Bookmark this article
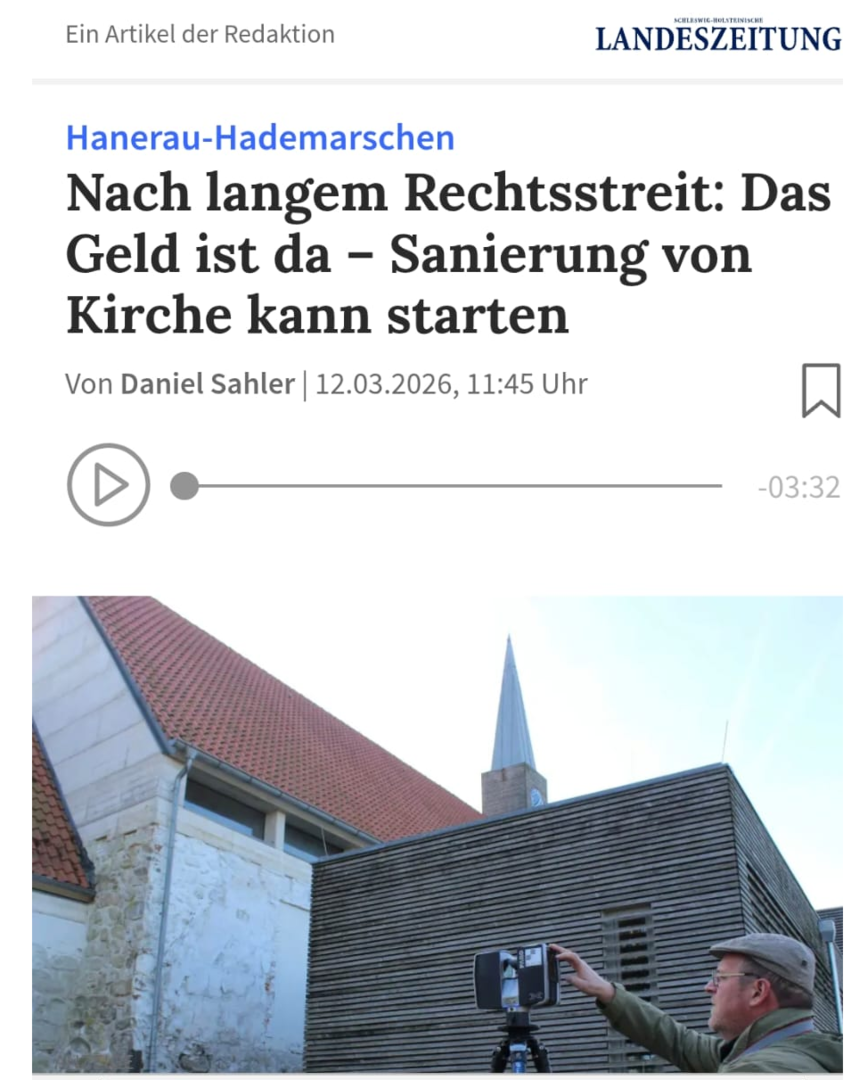The height and width of the screenshot is (1080, 859). (x=820, y=390)
